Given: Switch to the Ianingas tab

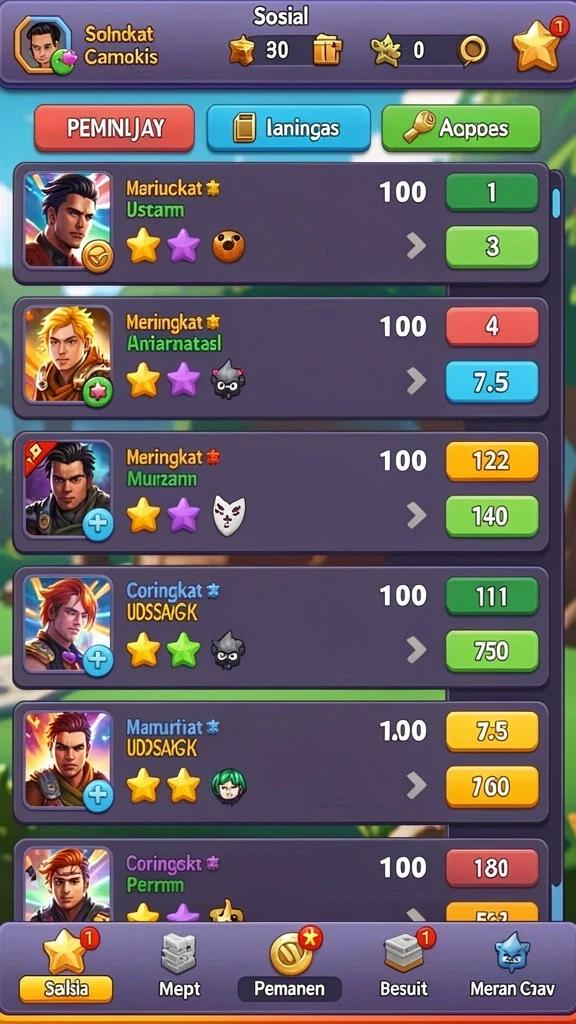Looking at the screenshot, I should (x=288, y=128).
